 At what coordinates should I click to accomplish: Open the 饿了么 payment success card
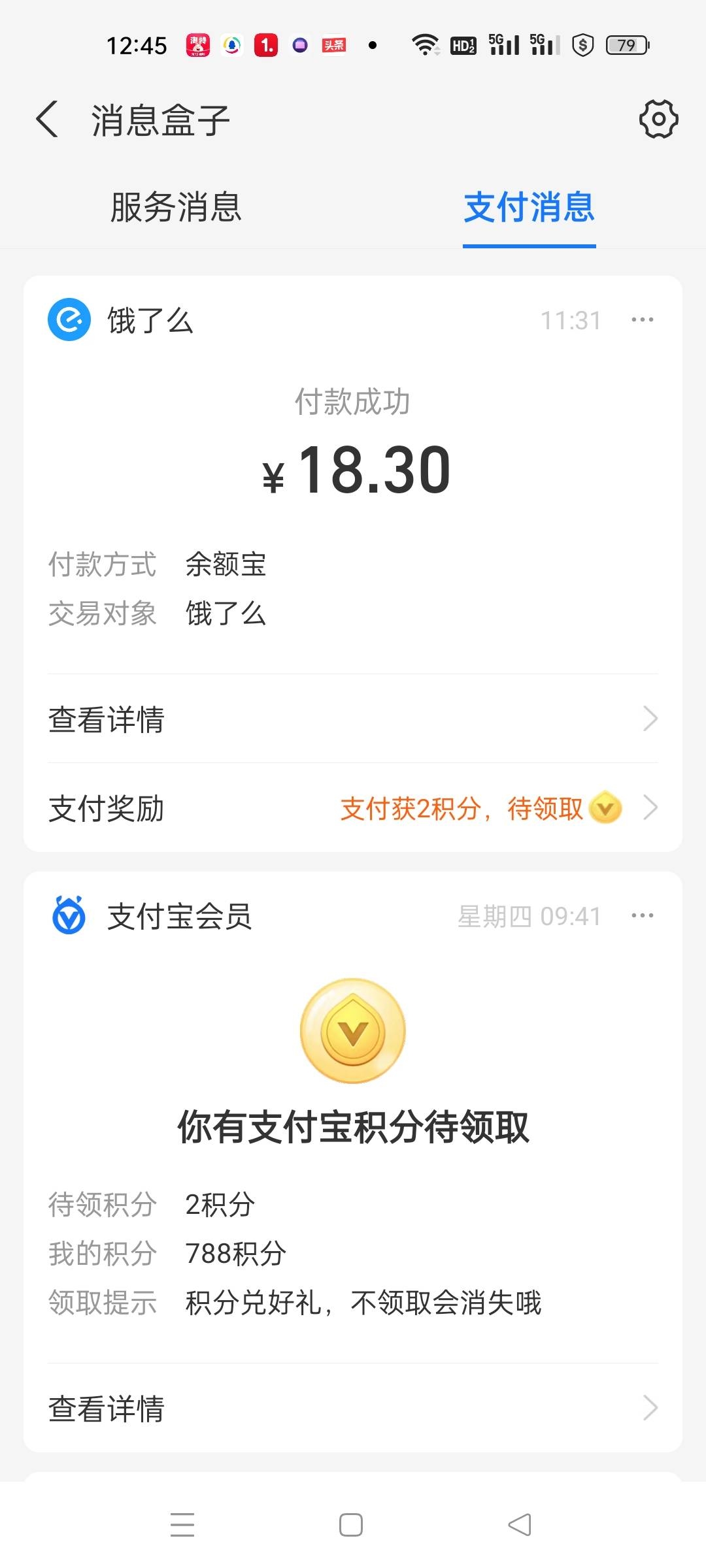[353, 470]
